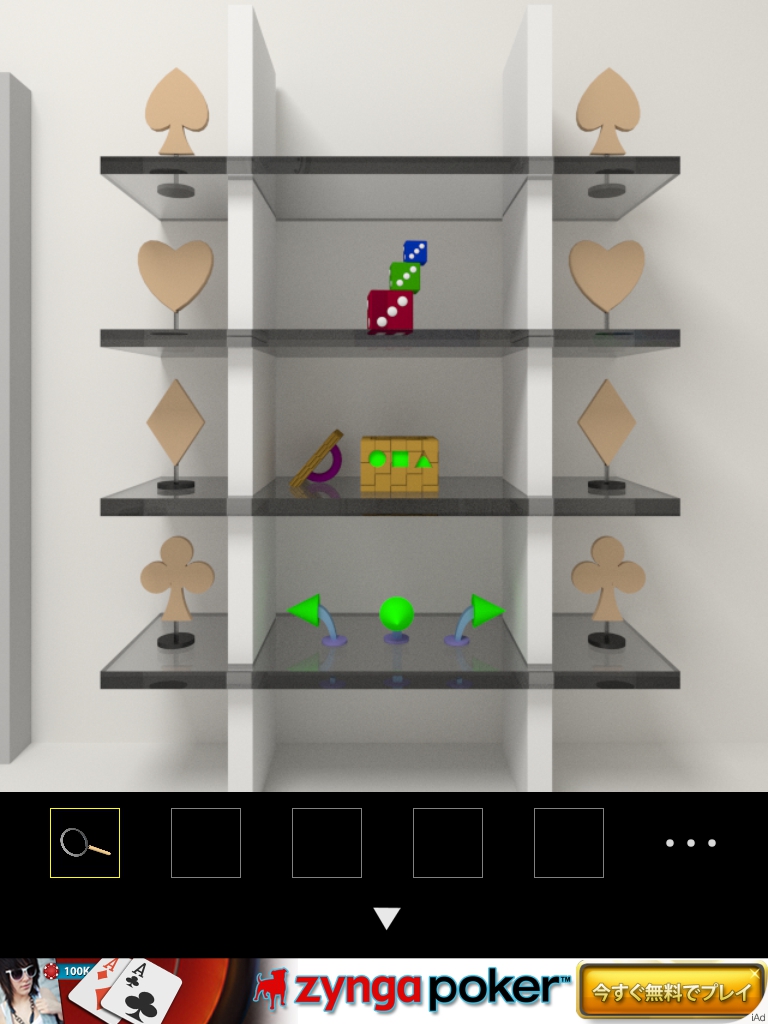Tap the right heart ornament
The width and height of the screenshot is (768, 1024).
pyautogui.click(x=607, y=276)
